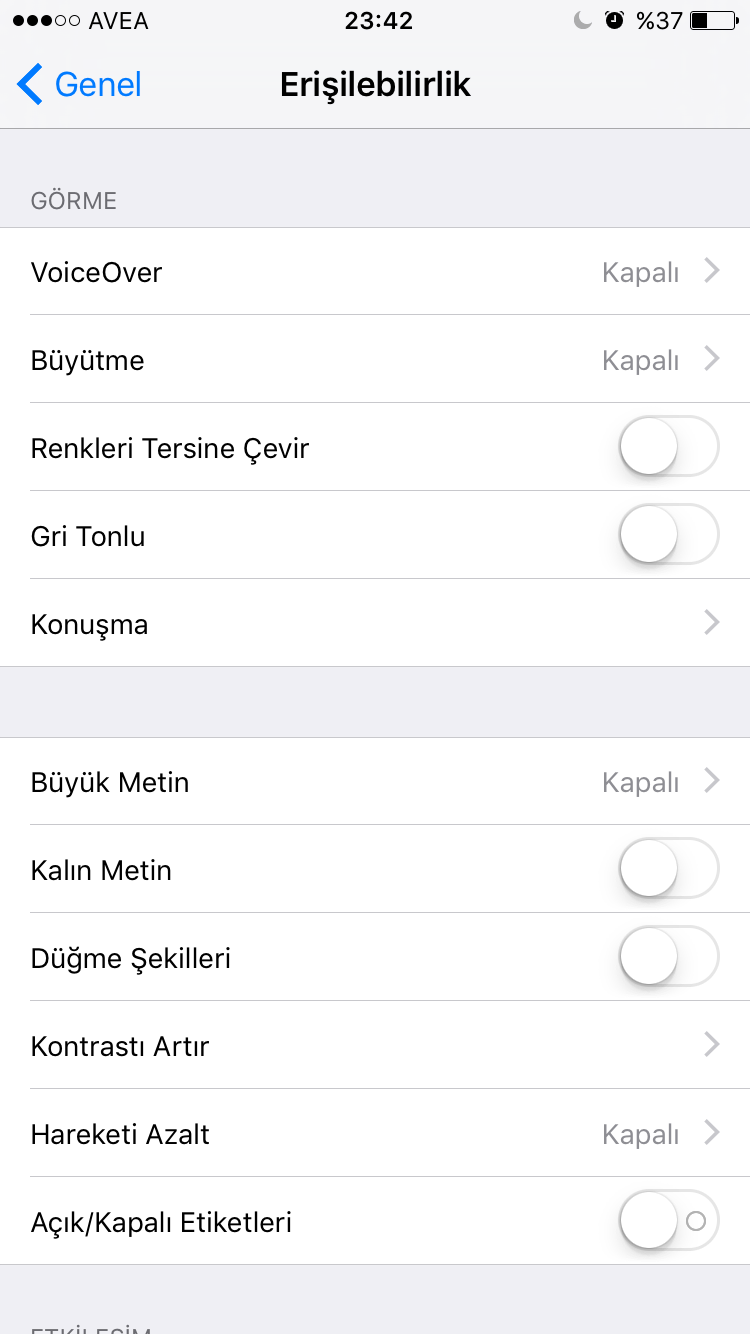Toggle Kalın Metin on
The width and height of the screenshot is (750, 1334).
668,869
